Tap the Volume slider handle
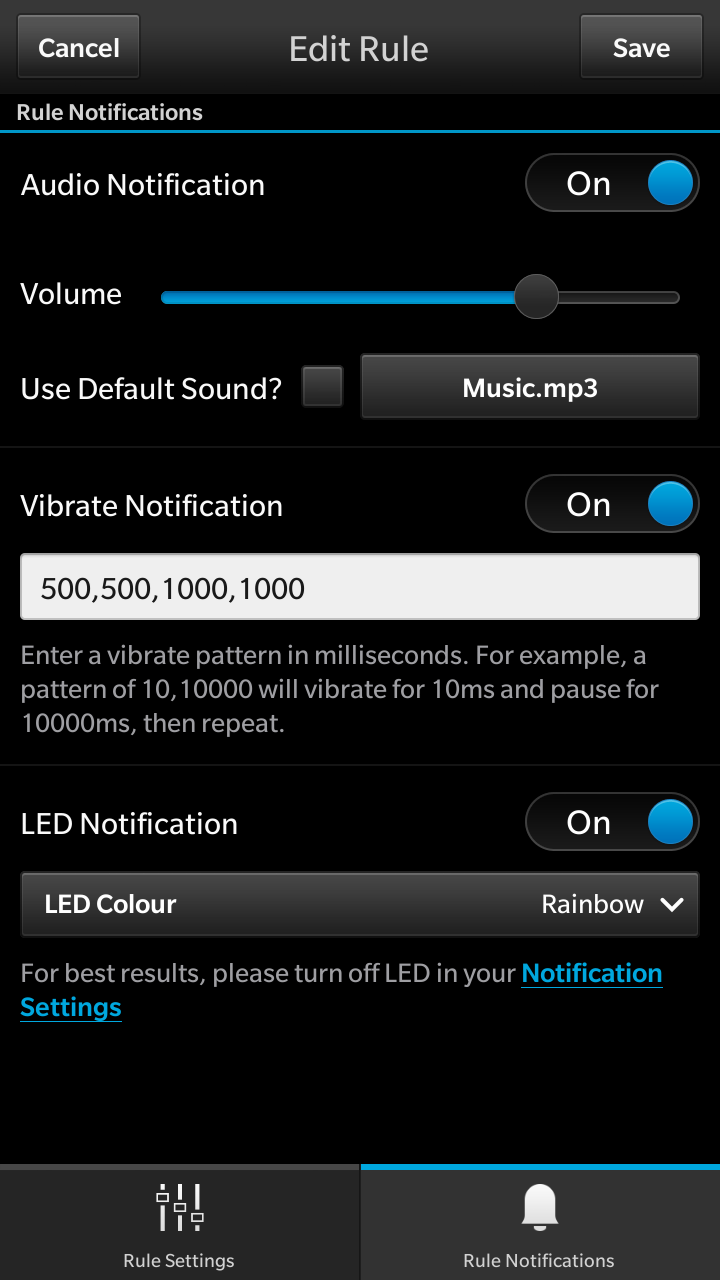This screenshot has height=1280, width=720. (x=536, y=296)
